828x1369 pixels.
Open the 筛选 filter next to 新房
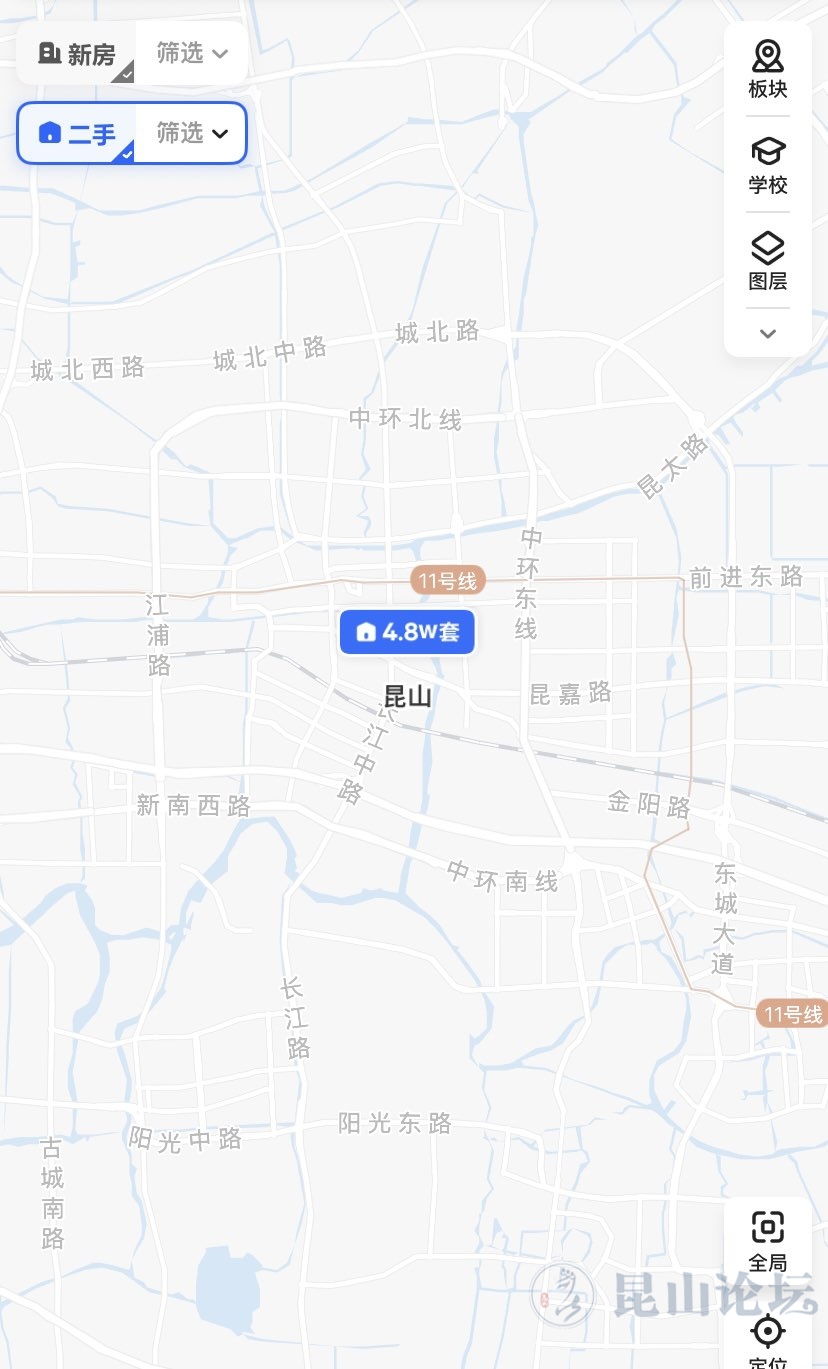tap(192, 54)
